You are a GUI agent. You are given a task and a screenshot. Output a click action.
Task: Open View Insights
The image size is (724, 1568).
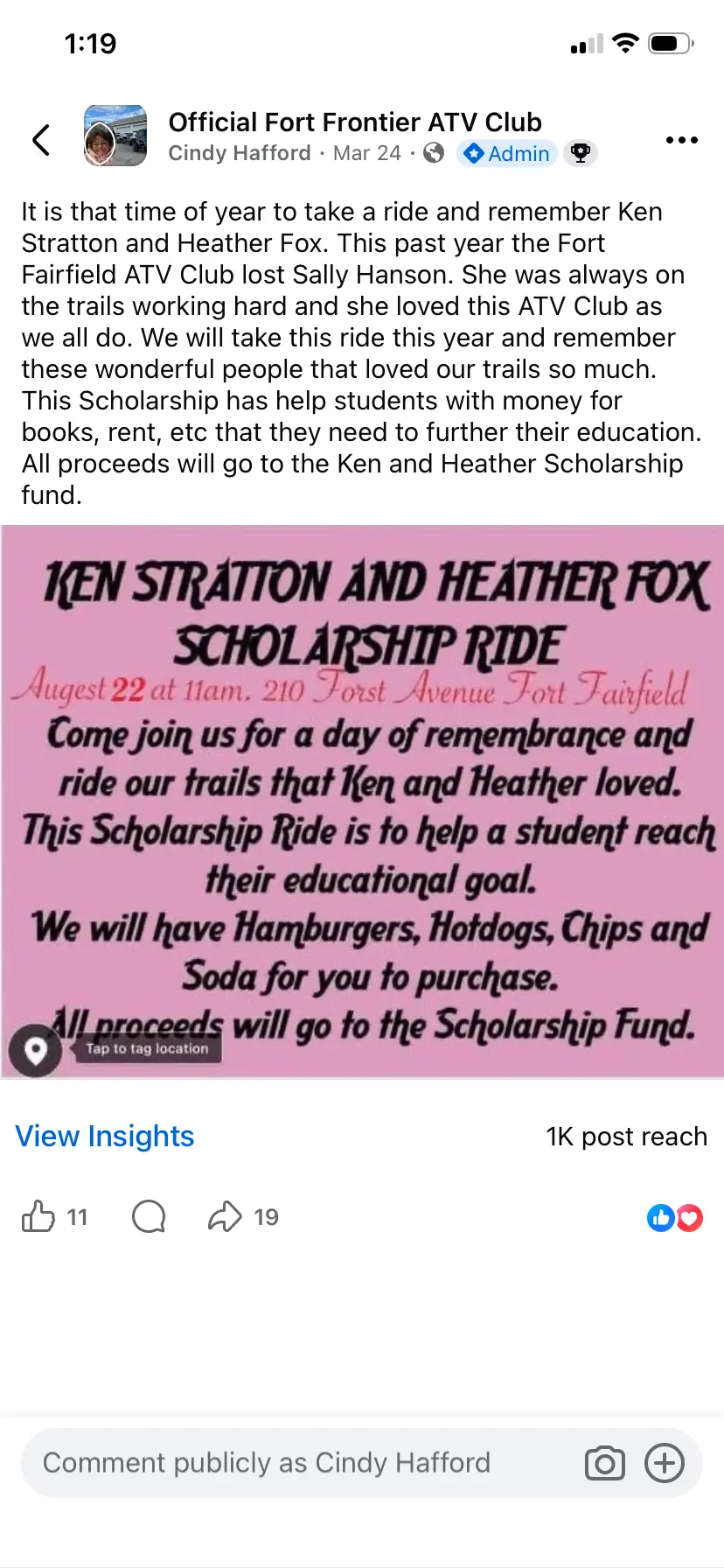pos(105,1136)
